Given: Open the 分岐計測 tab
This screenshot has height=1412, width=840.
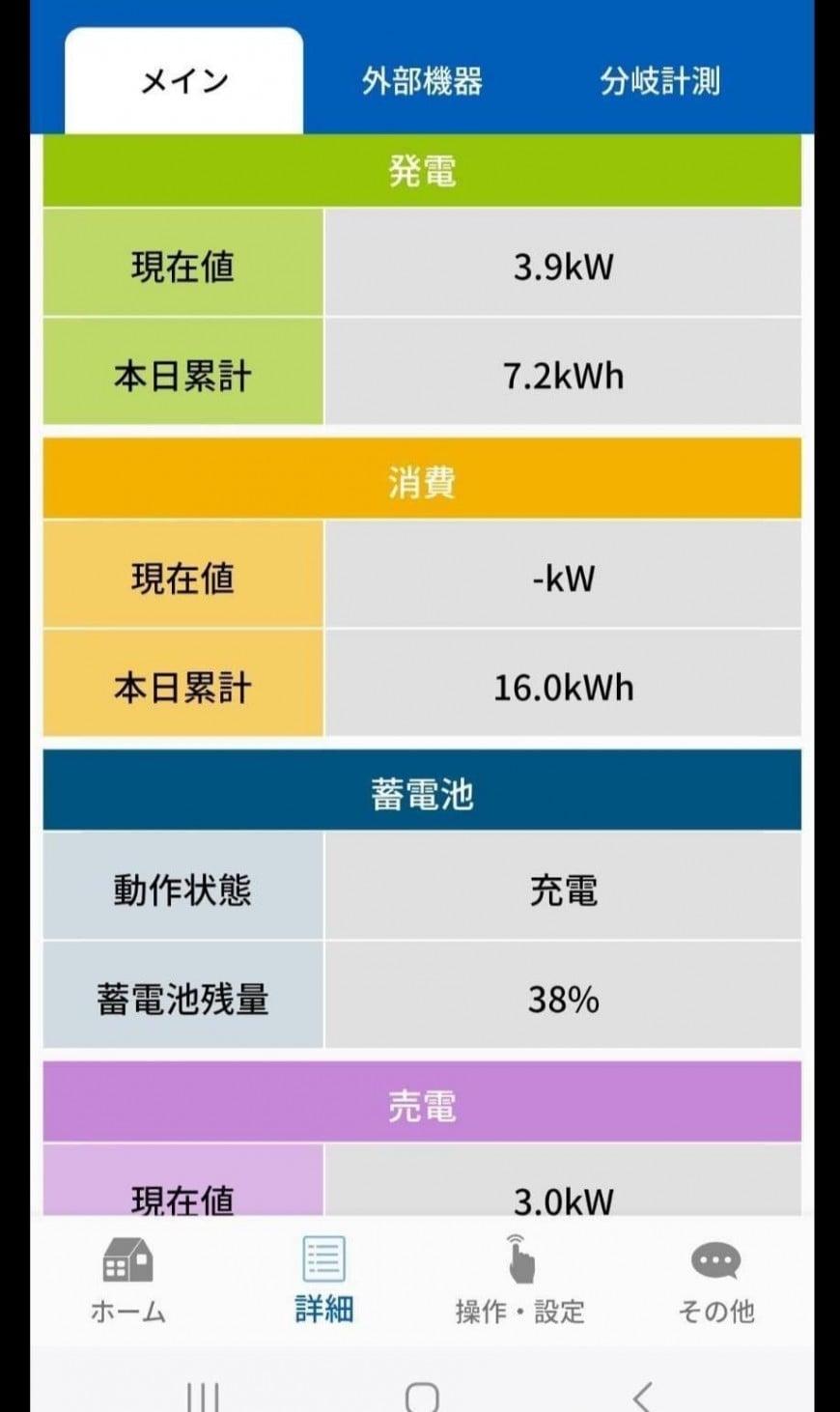Looking at the screenshot, I should tap(660, 81).
